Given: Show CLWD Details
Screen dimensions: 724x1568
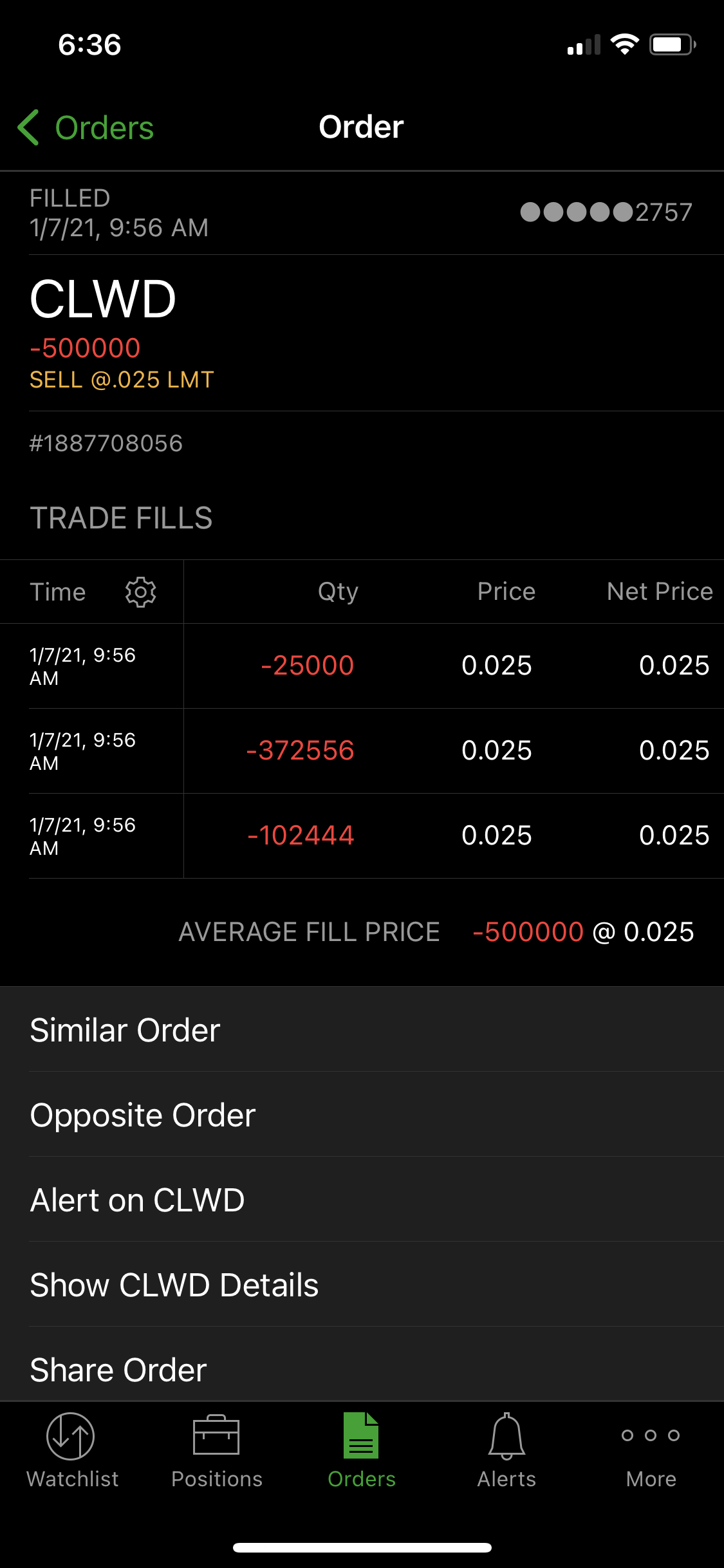Looking at the screenshot, I should [174, 1285].
